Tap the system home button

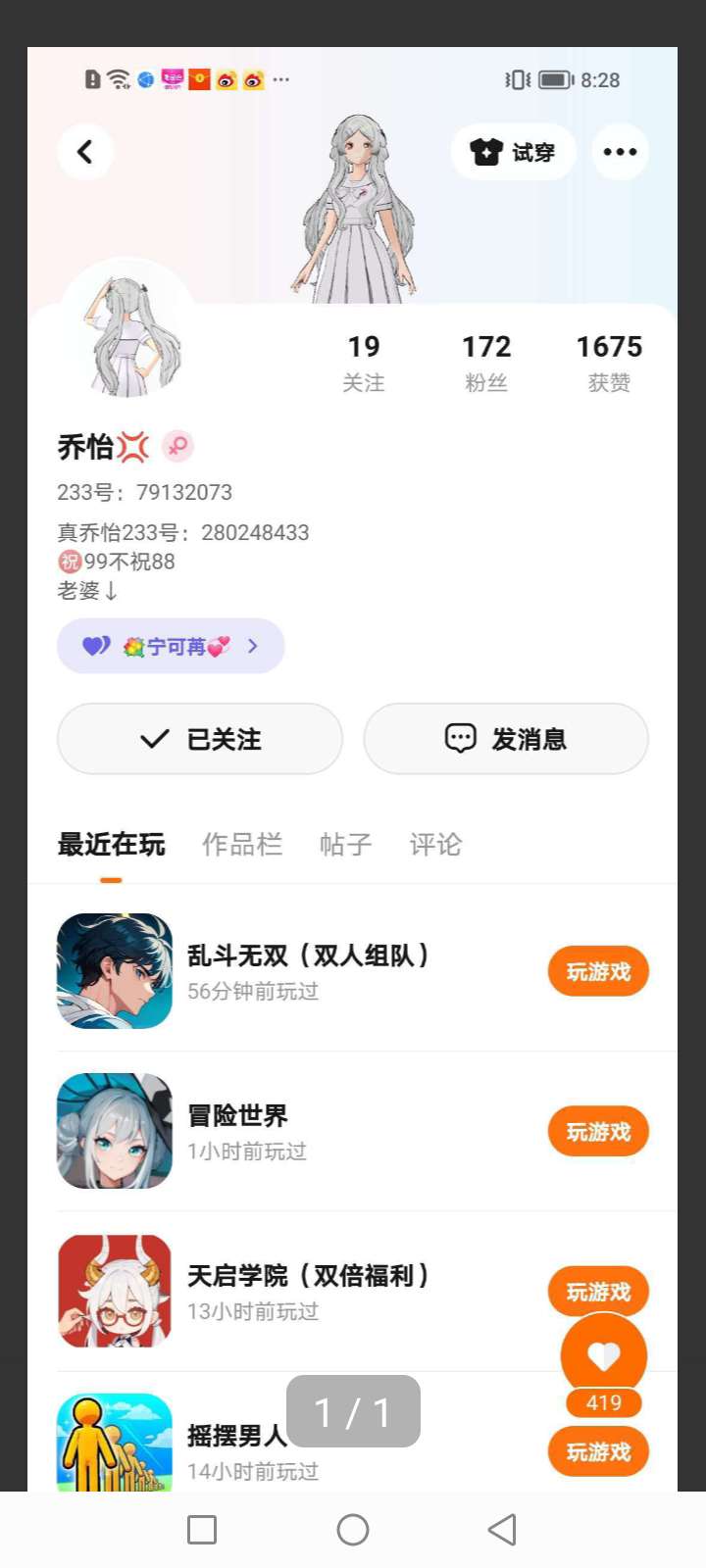[353, 1530]
